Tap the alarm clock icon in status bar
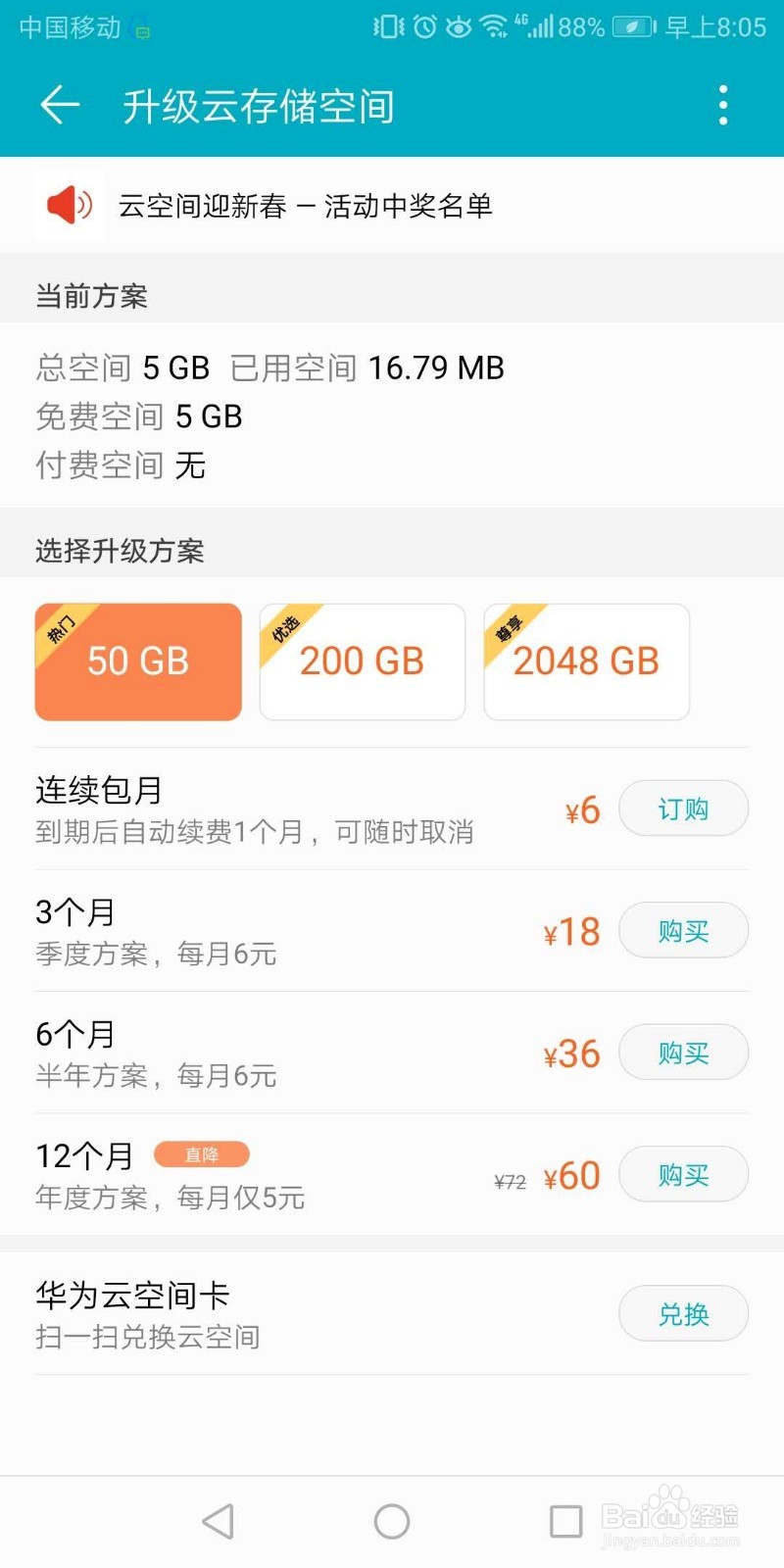 pyautogui.click(x=423, y=25)
